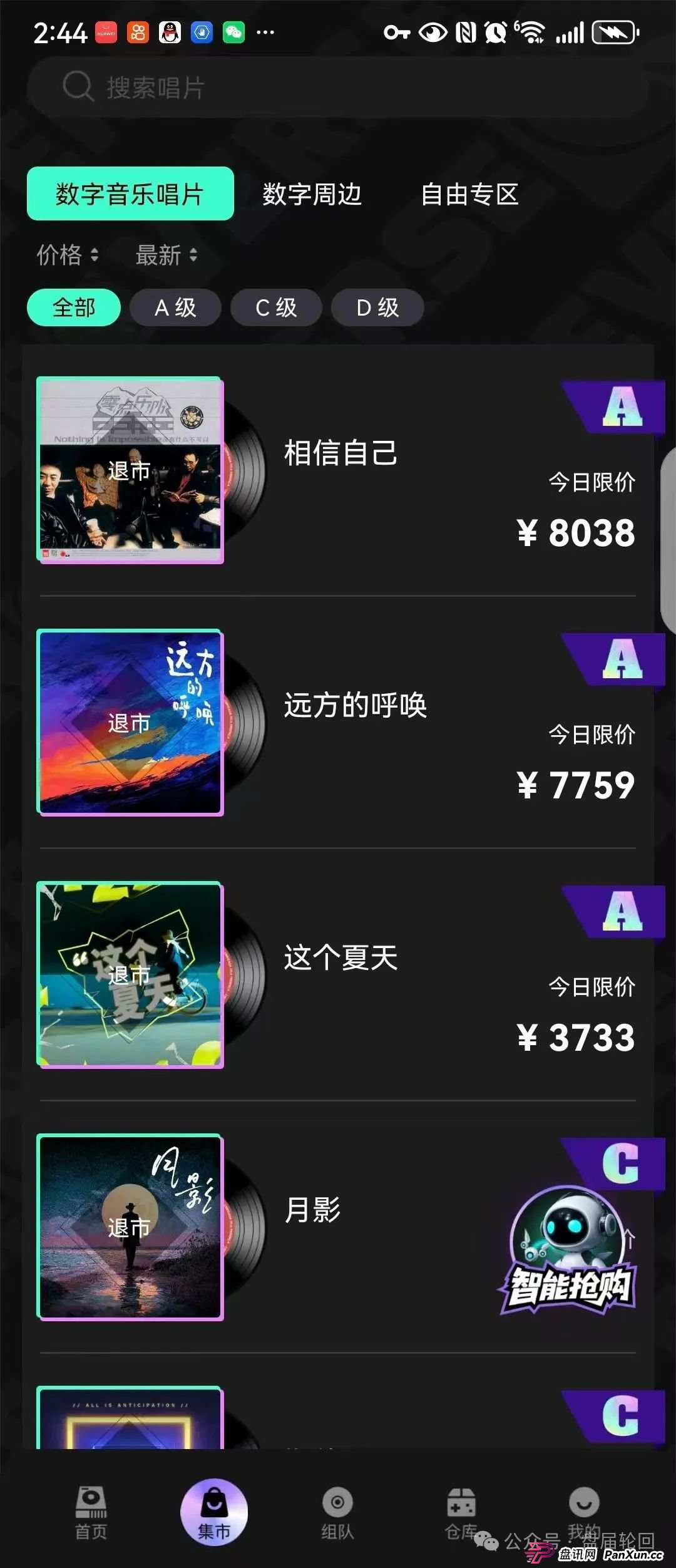Open the 相信自己 record listing

click(x=340, y=453)
